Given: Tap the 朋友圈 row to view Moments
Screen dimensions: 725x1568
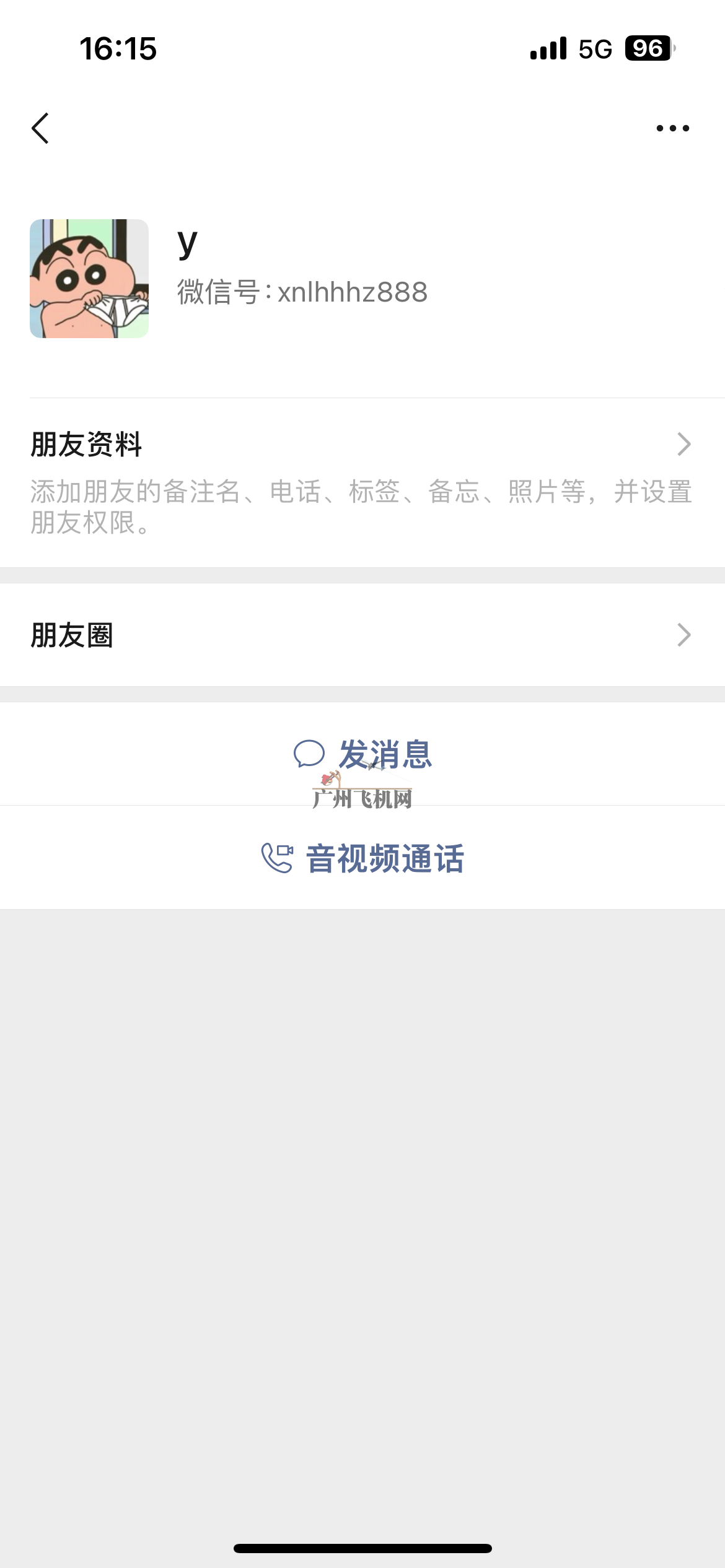Looking at the screenshot, I should tap(362, 634).
